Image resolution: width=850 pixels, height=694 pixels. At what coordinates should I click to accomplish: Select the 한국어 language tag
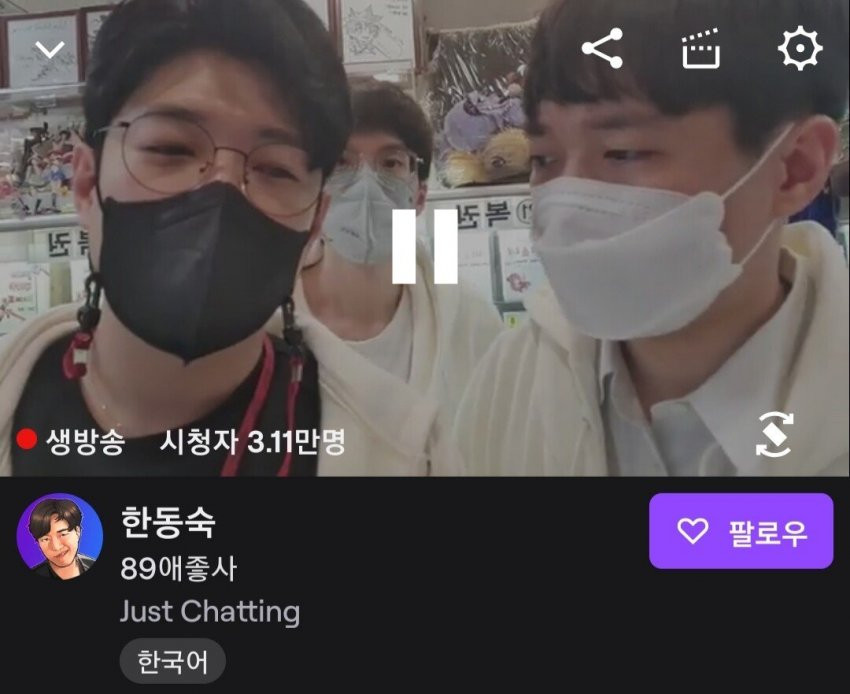click(x=173, y=662)
